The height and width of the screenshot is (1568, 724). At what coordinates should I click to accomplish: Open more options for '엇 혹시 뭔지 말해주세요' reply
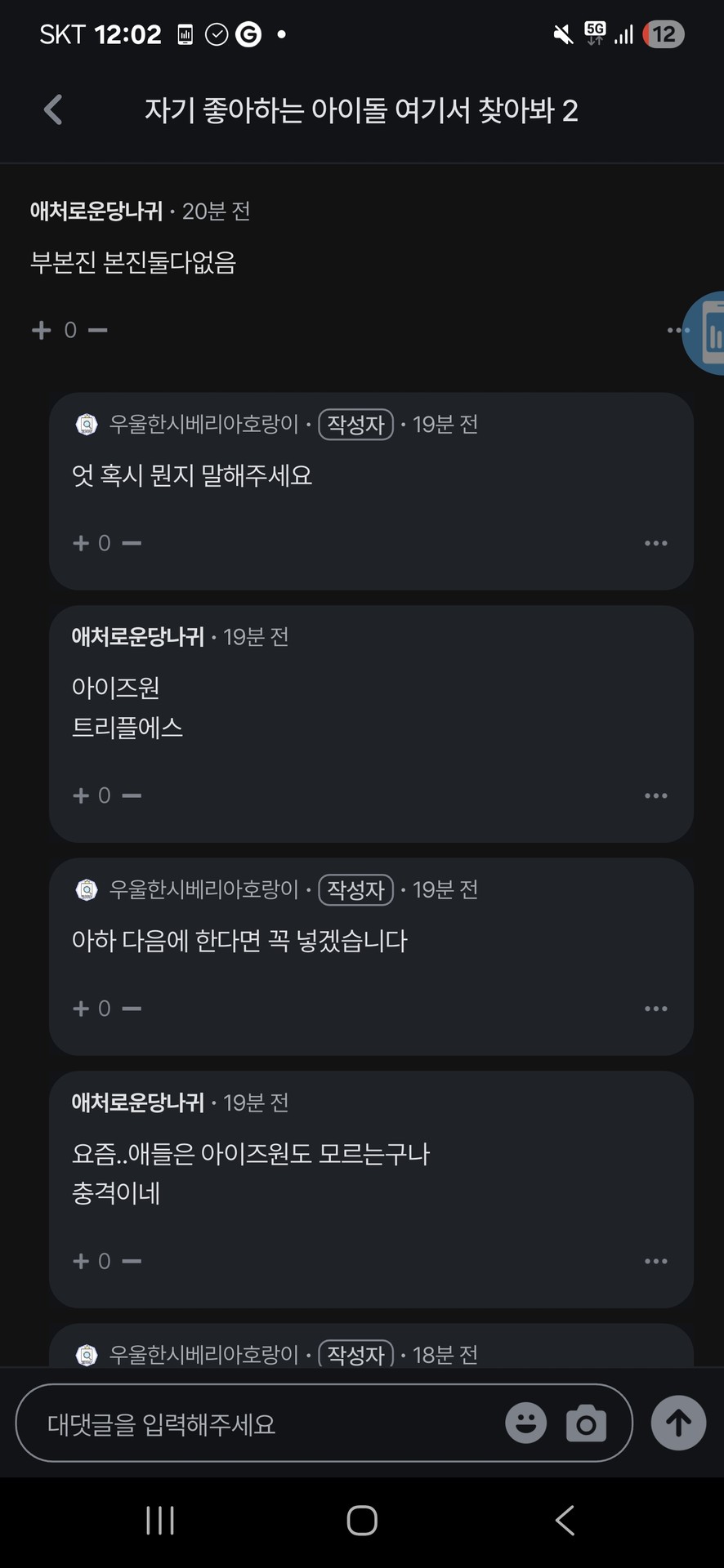click(x=655, y=543)
